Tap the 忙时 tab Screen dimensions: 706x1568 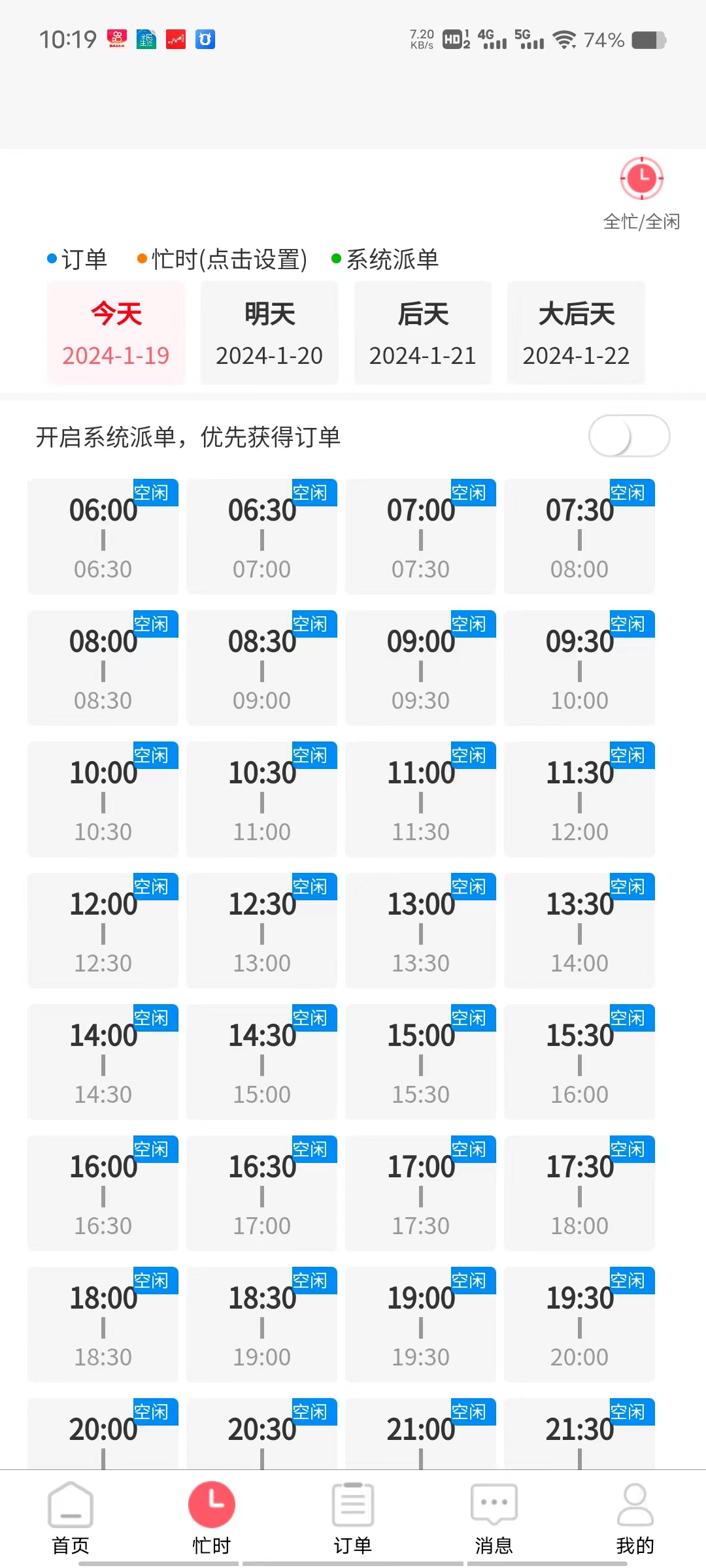tap(212, 1518)
